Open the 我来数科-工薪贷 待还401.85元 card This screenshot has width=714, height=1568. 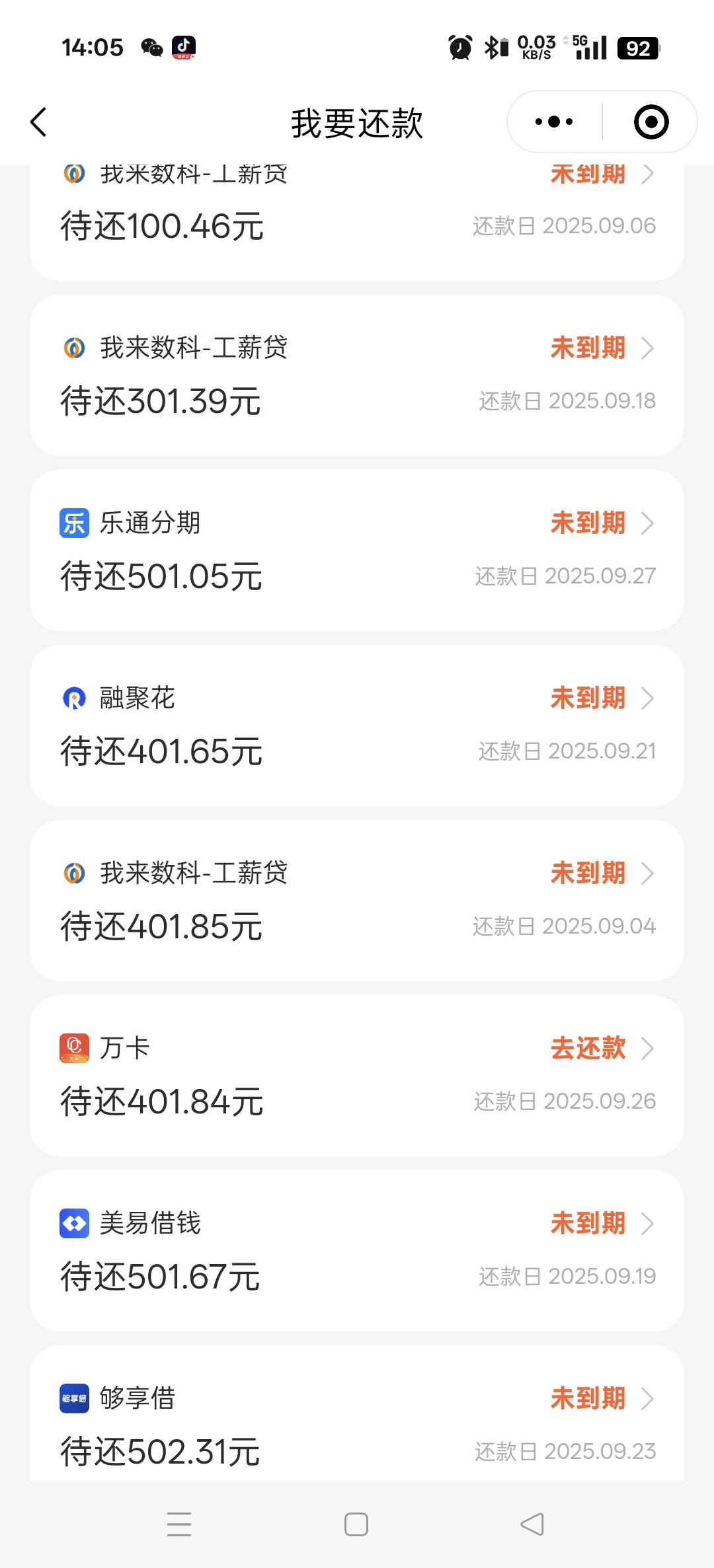tap(357, 901)
